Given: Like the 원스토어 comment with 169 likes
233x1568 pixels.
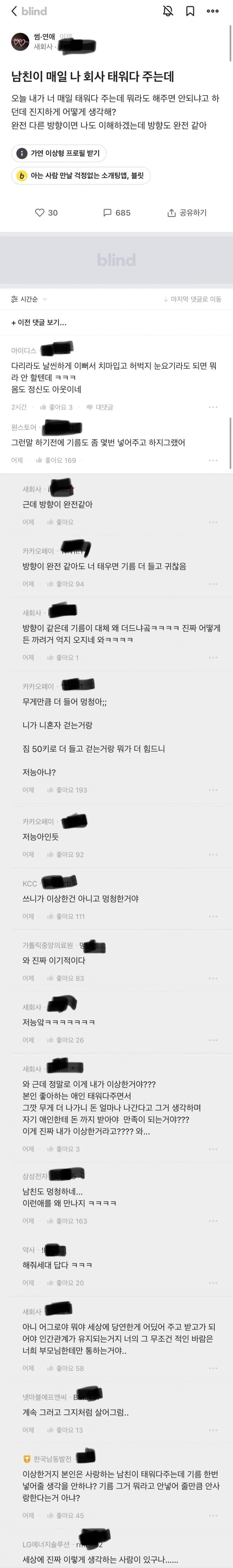Looking at the screenshot, I should click(x=56, y=460).
